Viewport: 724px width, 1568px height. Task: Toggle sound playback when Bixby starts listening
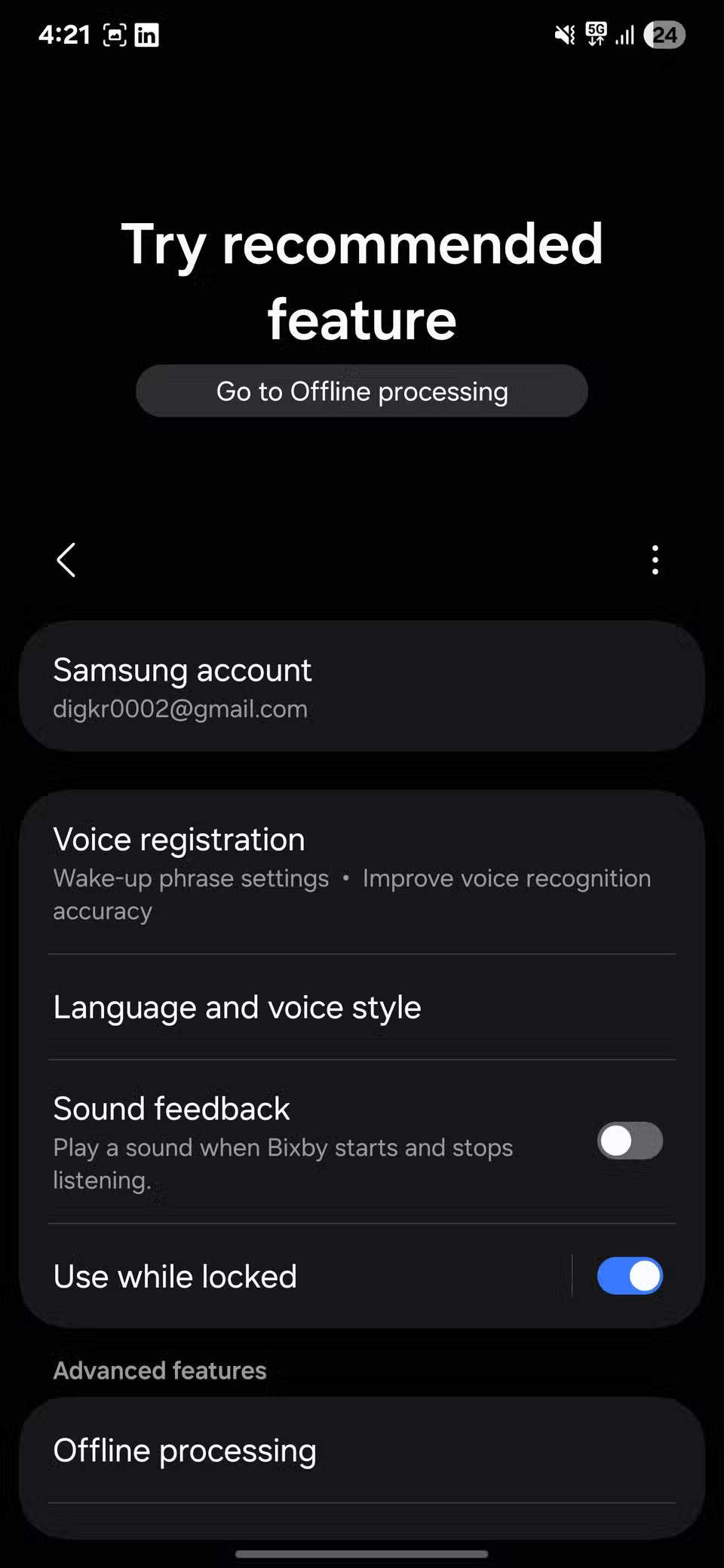click(x=629, y=1141)
